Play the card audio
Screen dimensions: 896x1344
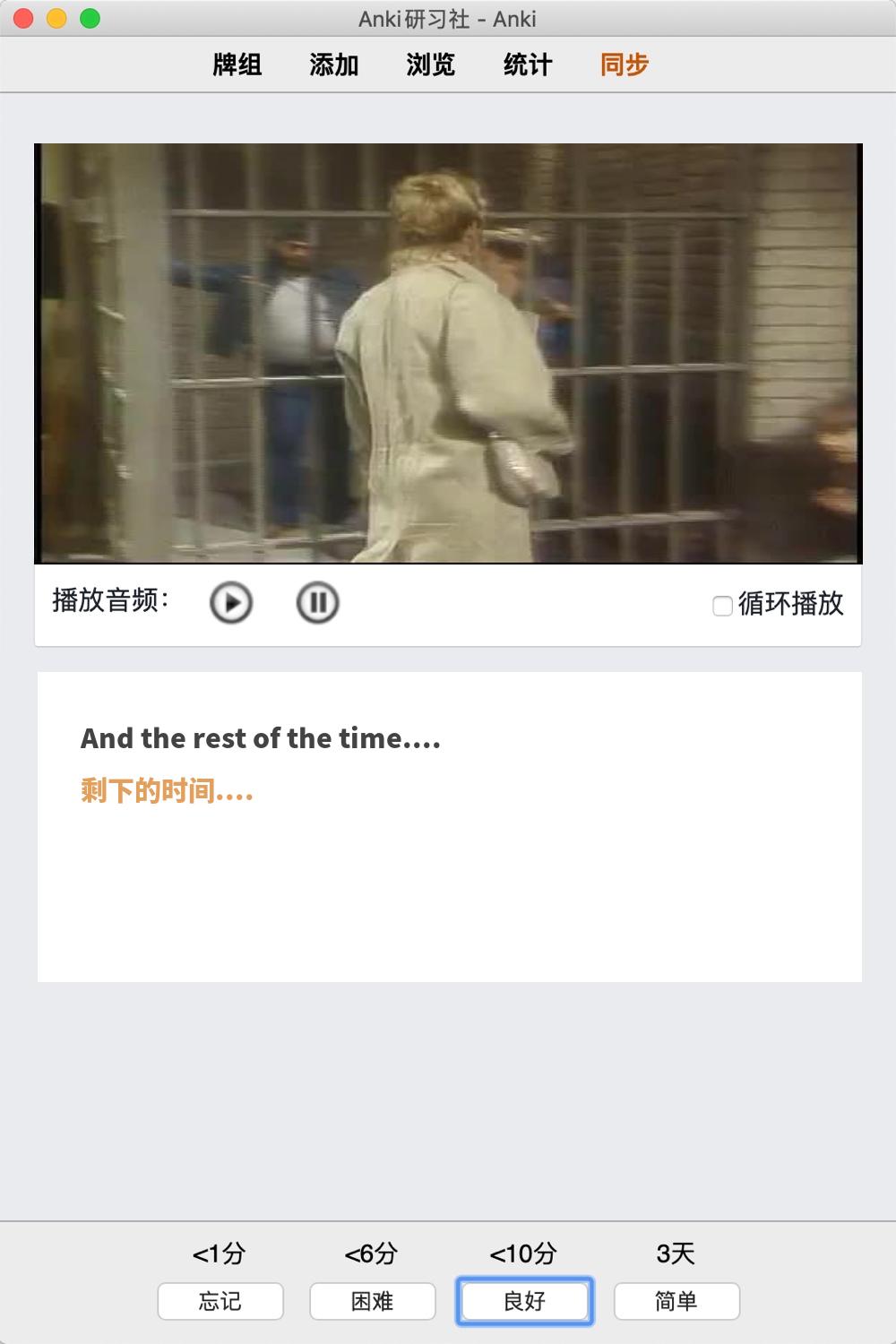[231, 603]
